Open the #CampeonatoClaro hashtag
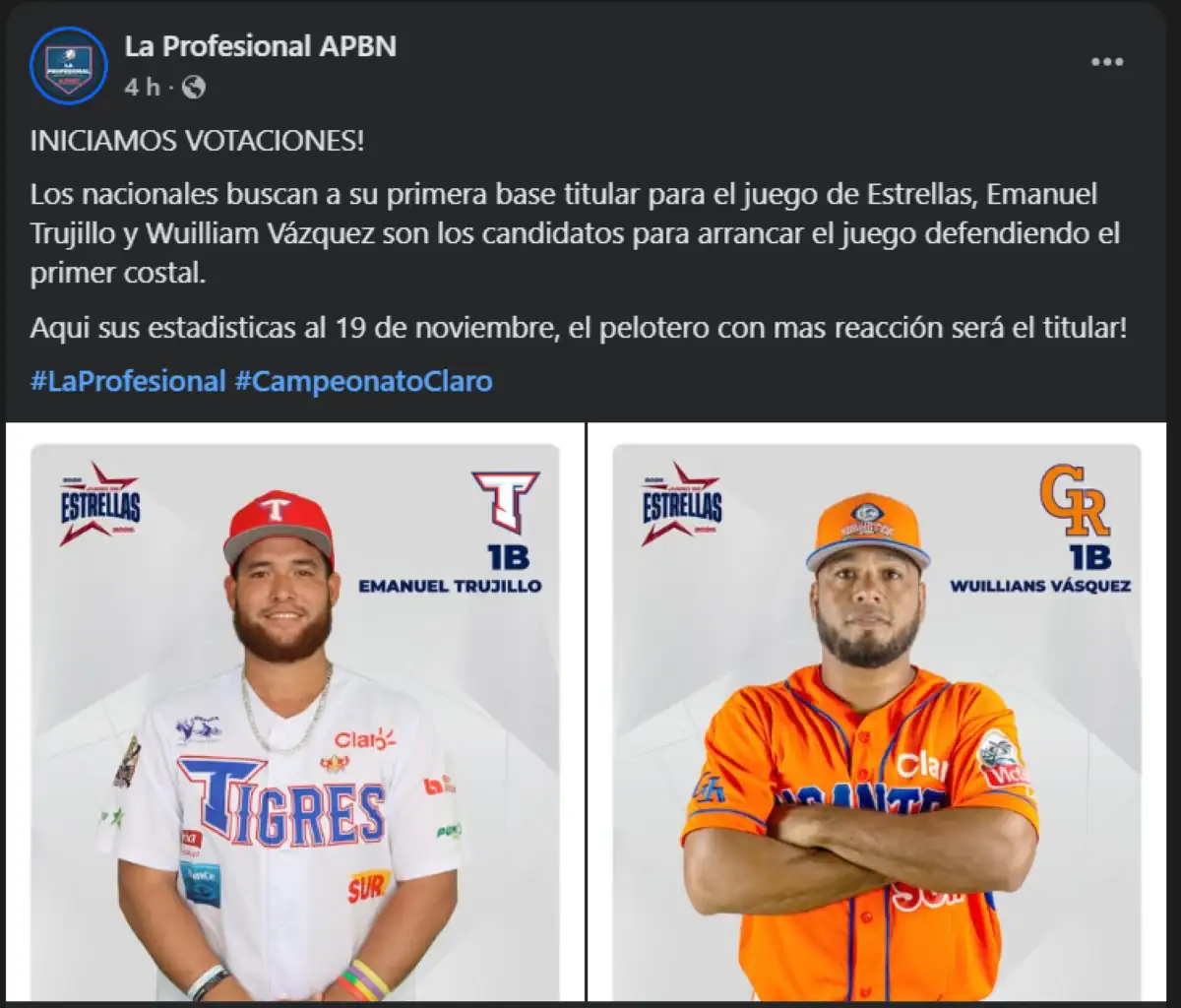Screen dimensions: 1181x1008 (x=363, y=381)
